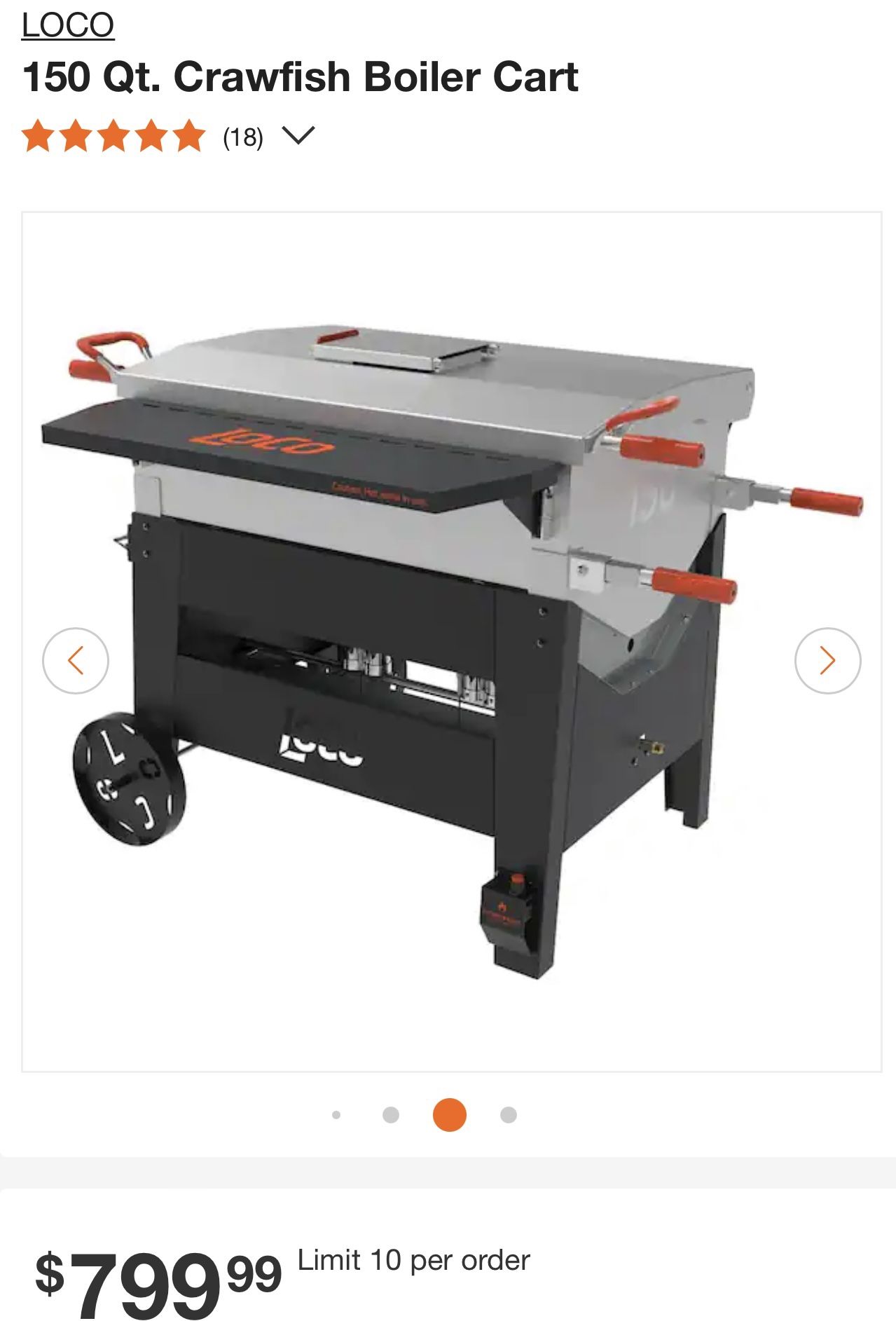This screenshot has height=1321, width=896.
Task: Show the next product image
Action: coord(827,660)
